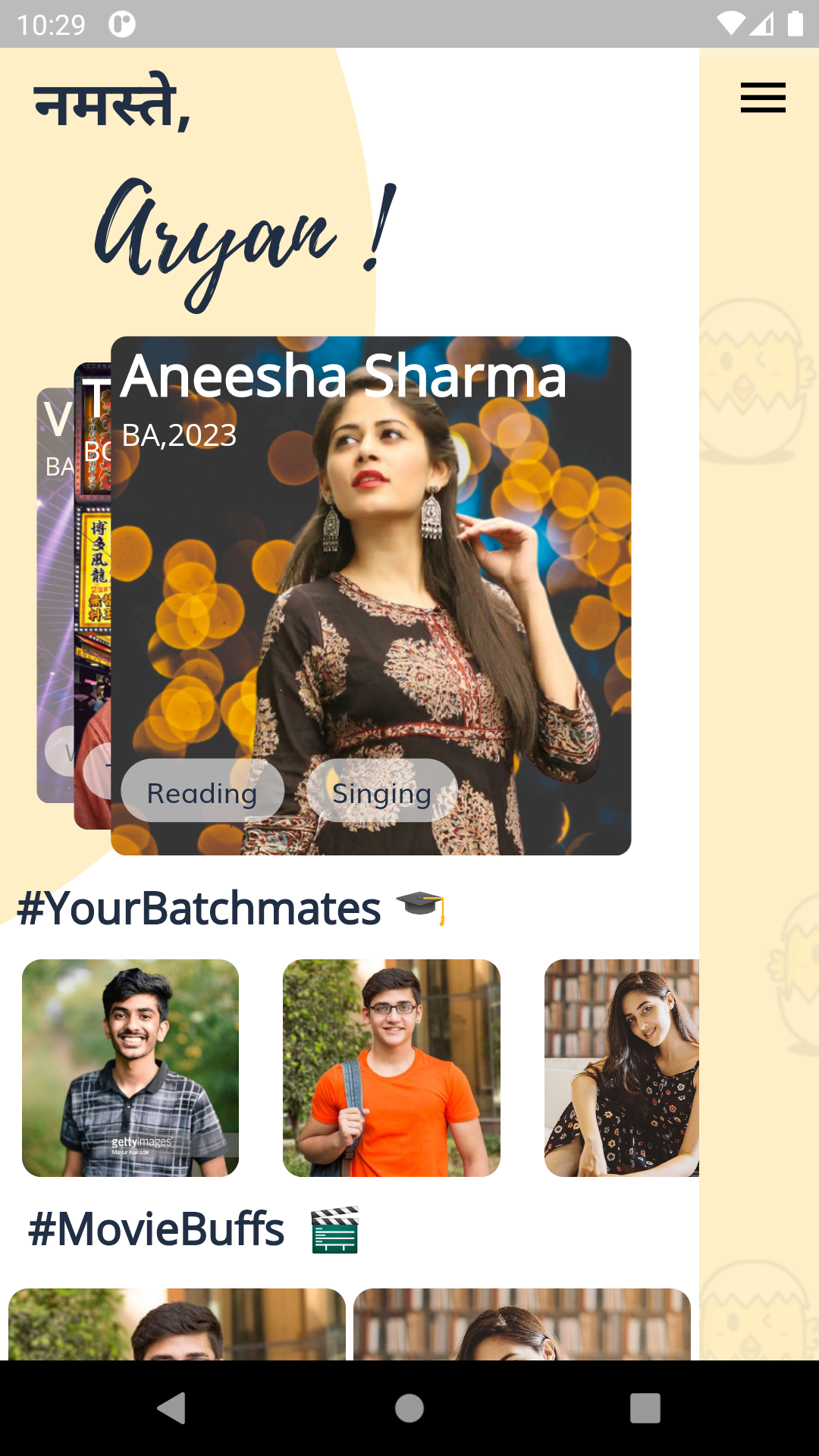
Task: Open batchmate in the orange t-shirt
Action: 391,1068
